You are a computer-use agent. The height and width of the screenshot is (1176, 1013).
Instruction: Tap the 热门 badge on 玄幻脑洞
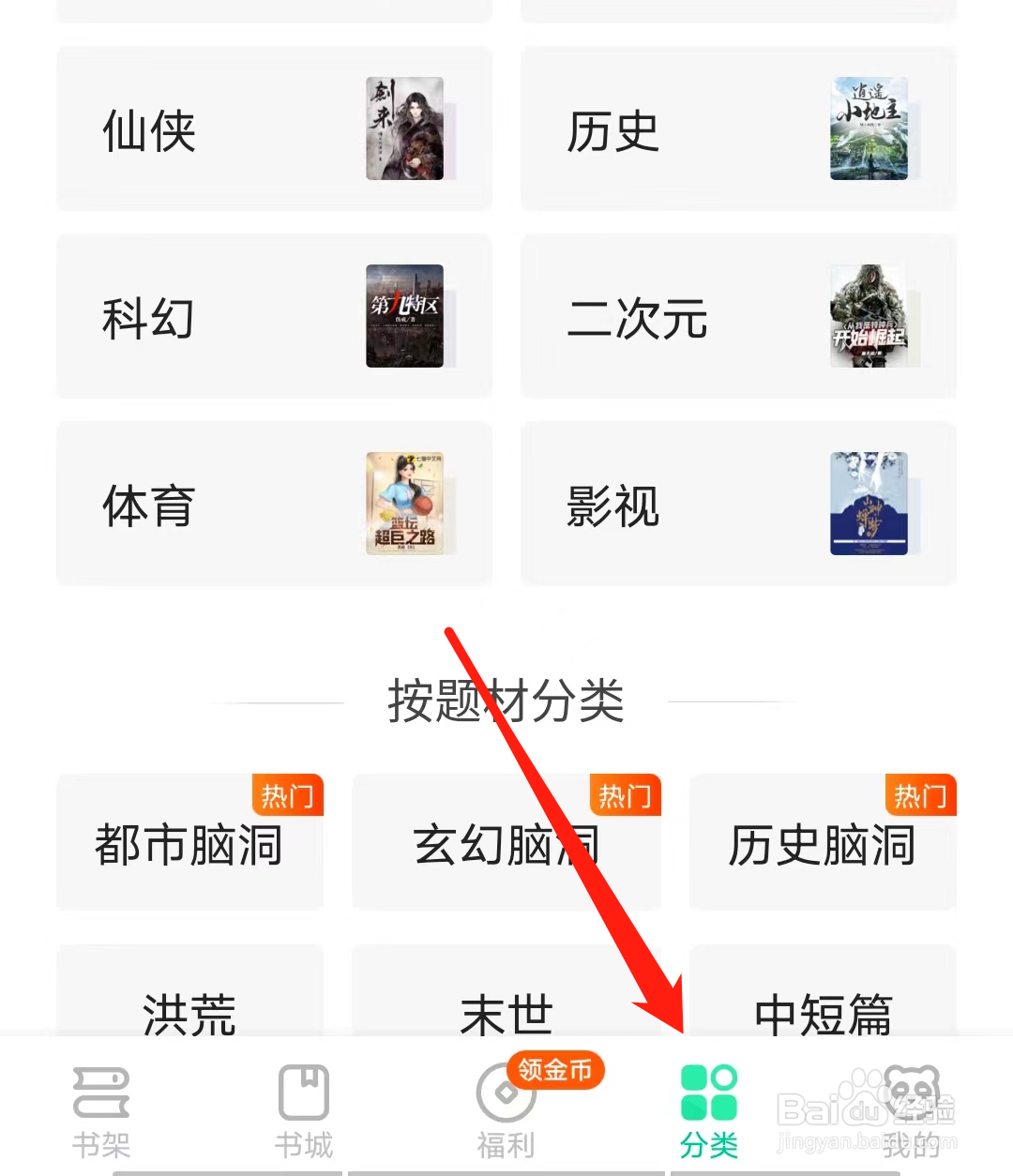(x=625, y=795)
